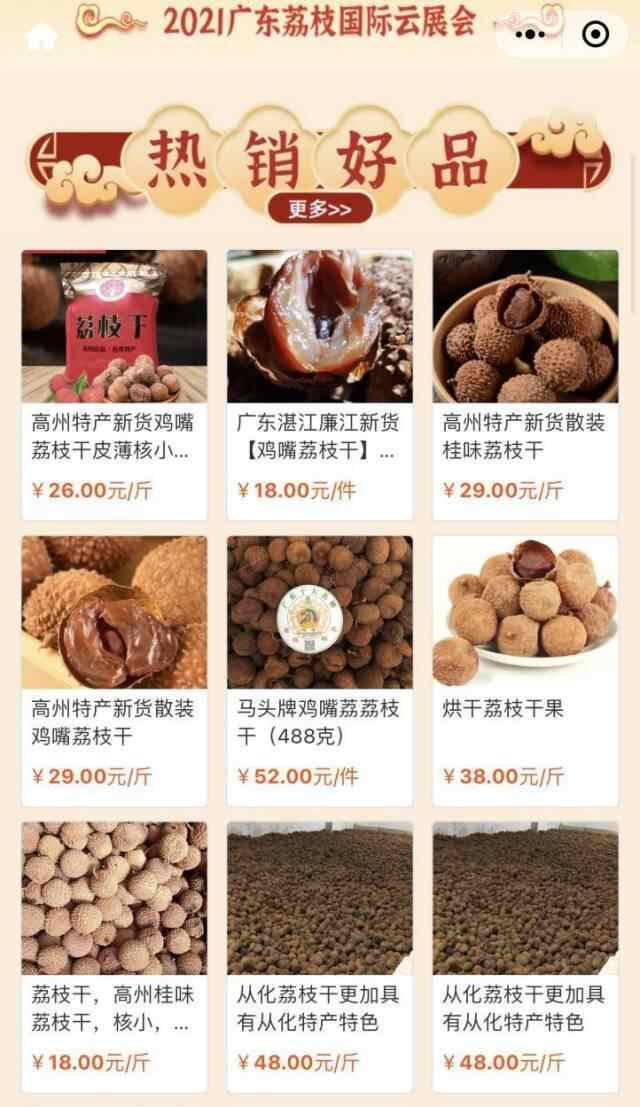The width and height of the screenshot is (640, 1107).
Task: View 高州特产新货散装桂味荔枝干 product
Action: point(525,384)
